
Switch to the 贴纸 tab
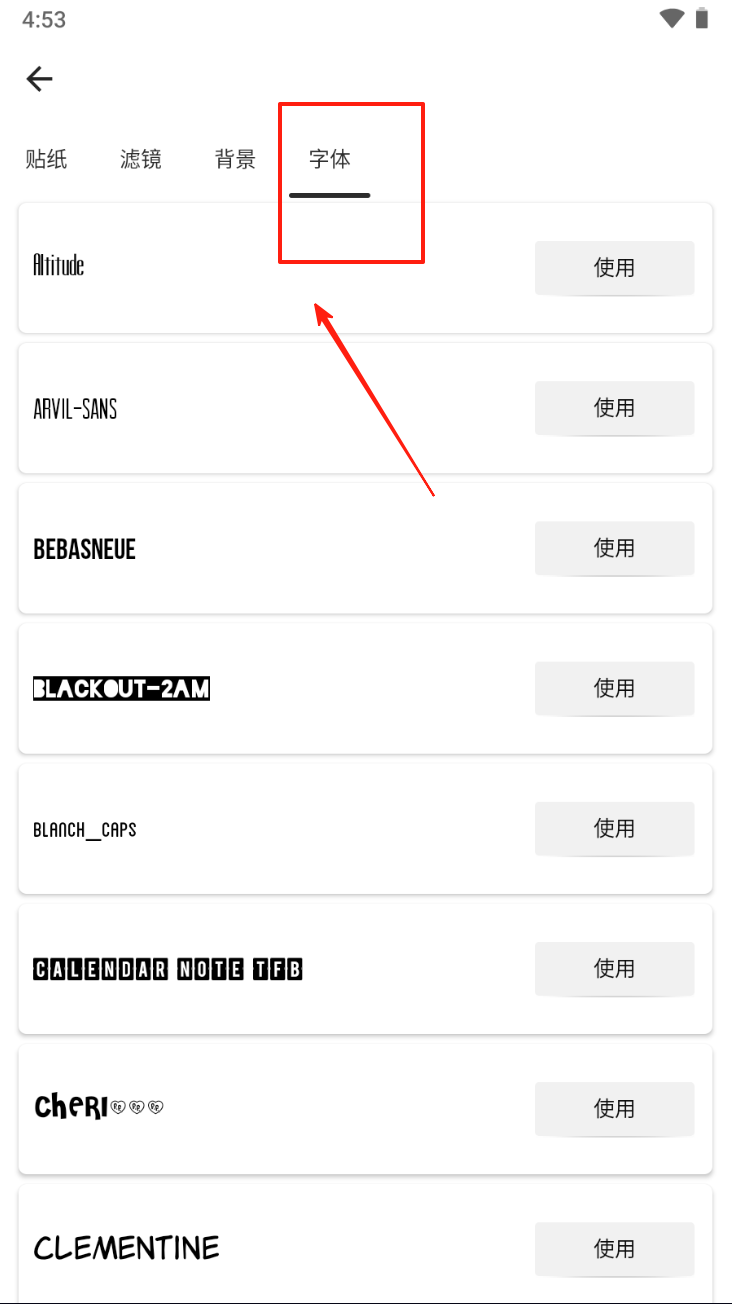[46, 159]
